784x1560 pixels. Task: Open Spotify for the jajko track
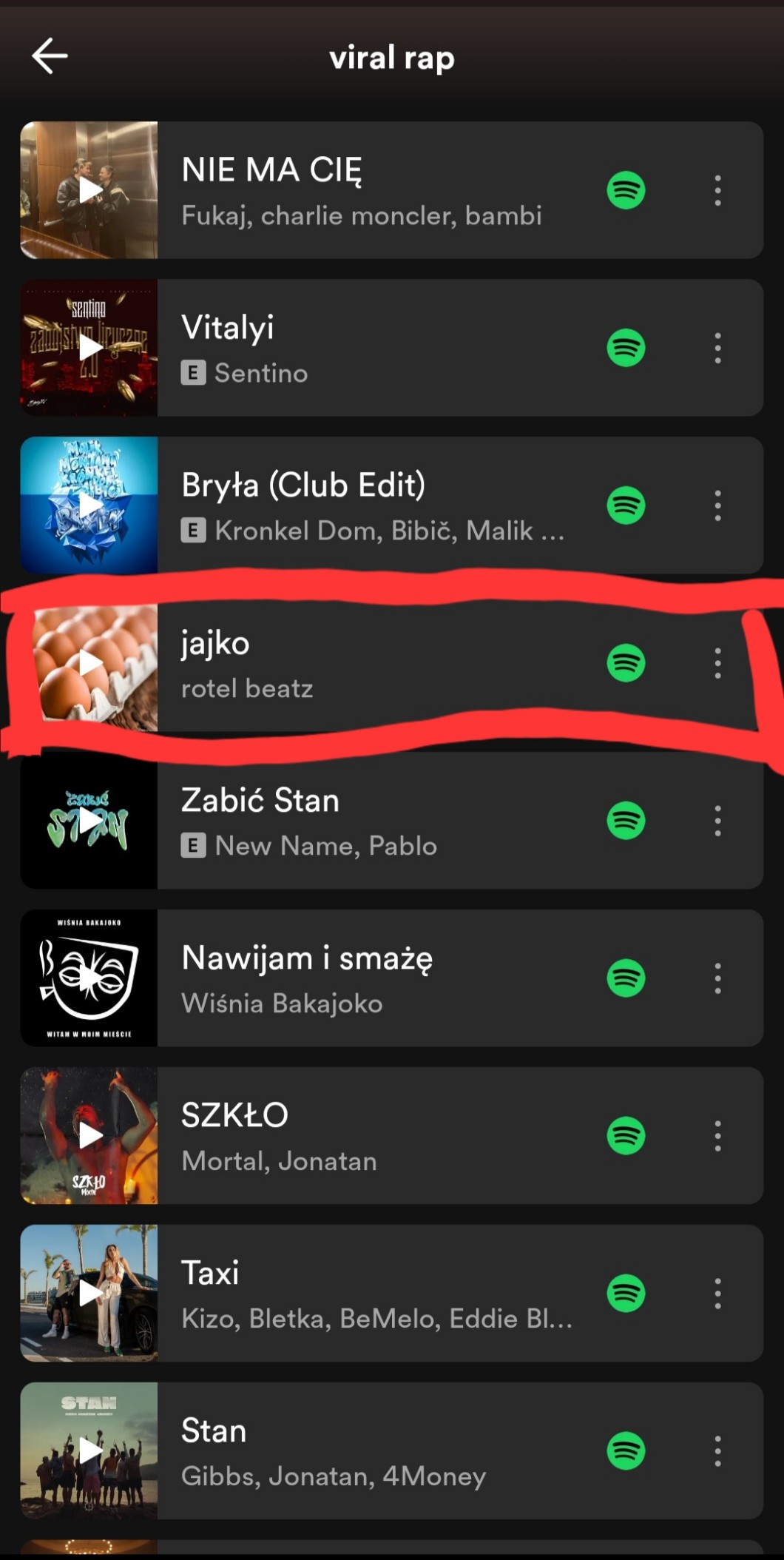(x=626, y=663)
